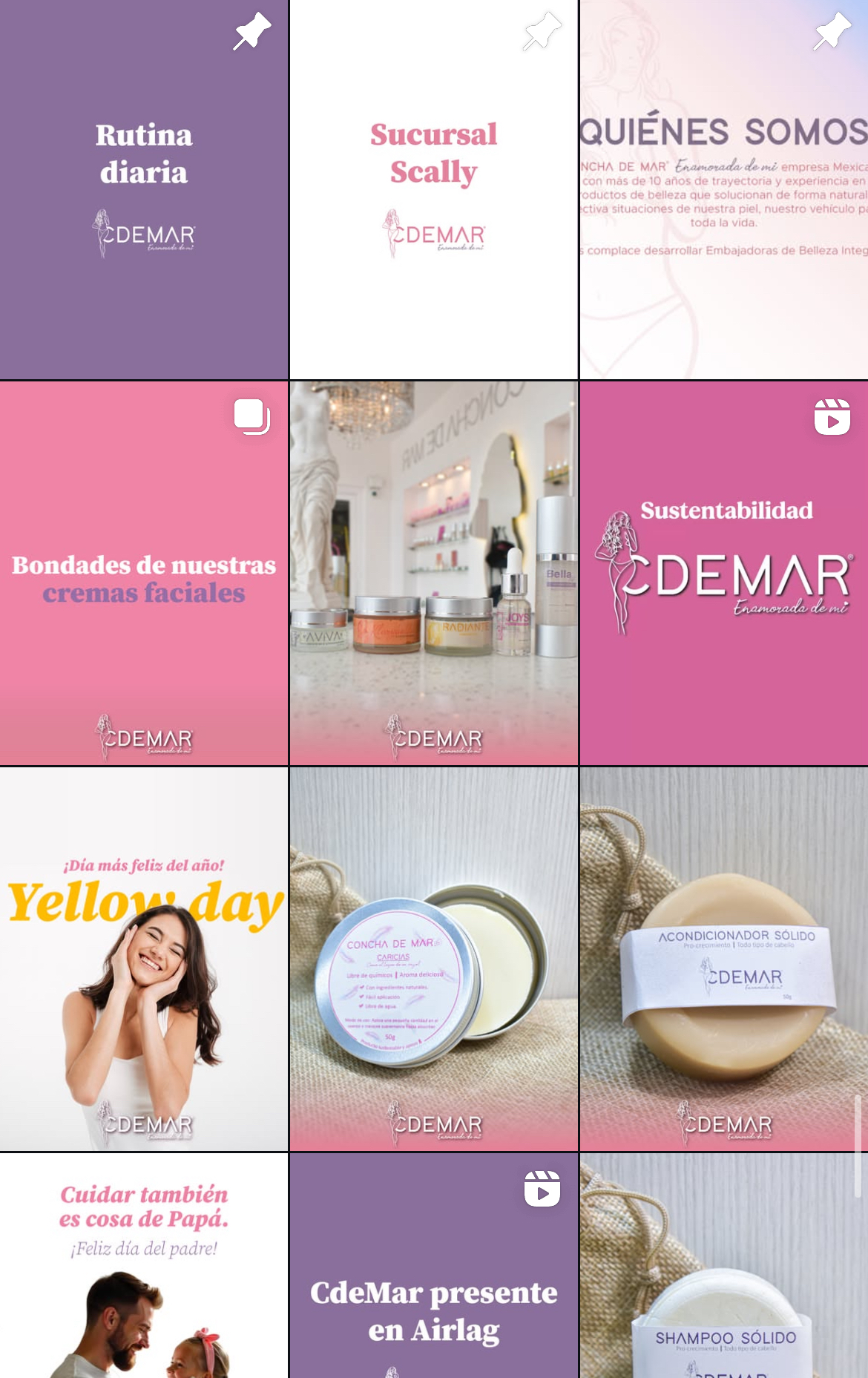
Task: Open the store photo with cream jars
Action: (433, 573)
